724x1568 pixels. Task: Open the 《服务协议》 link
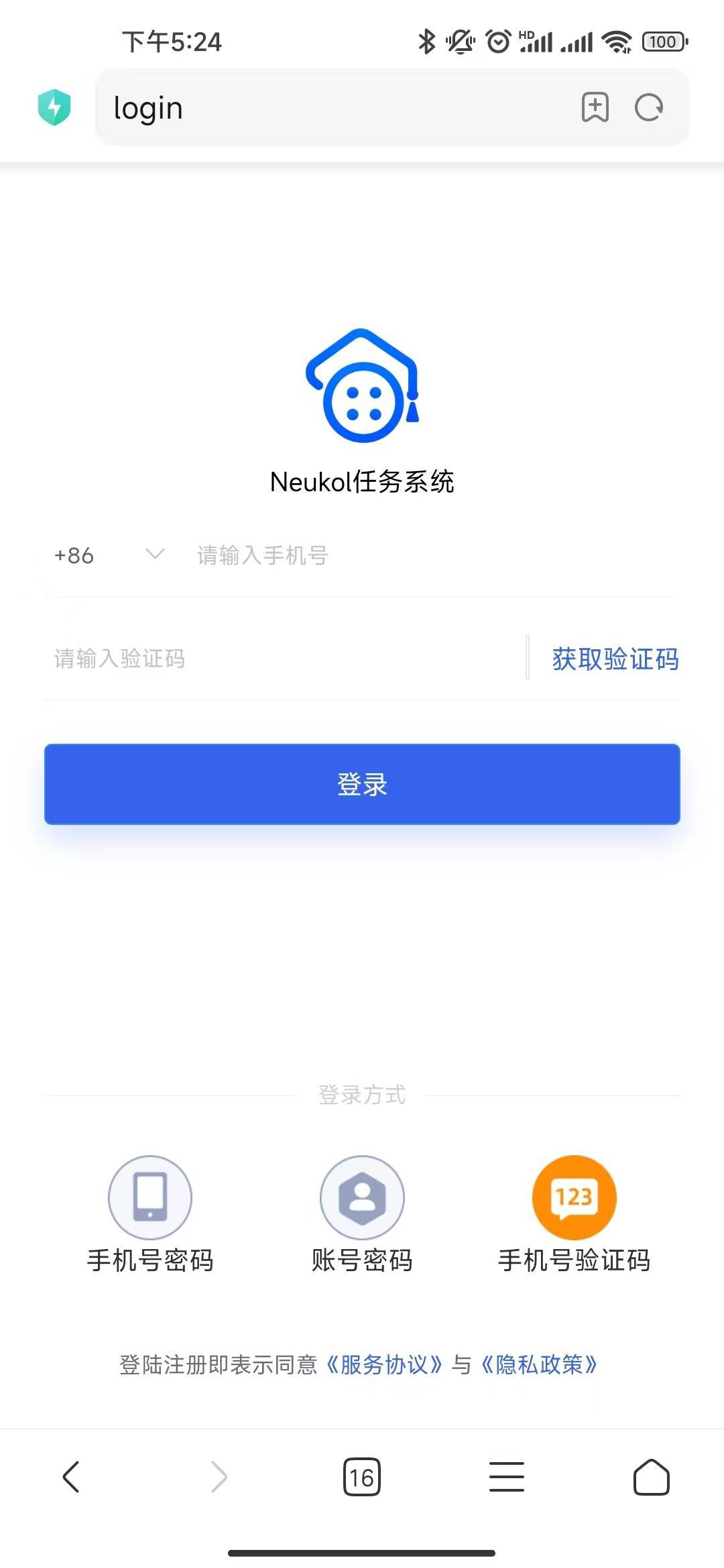point(384,1364)
